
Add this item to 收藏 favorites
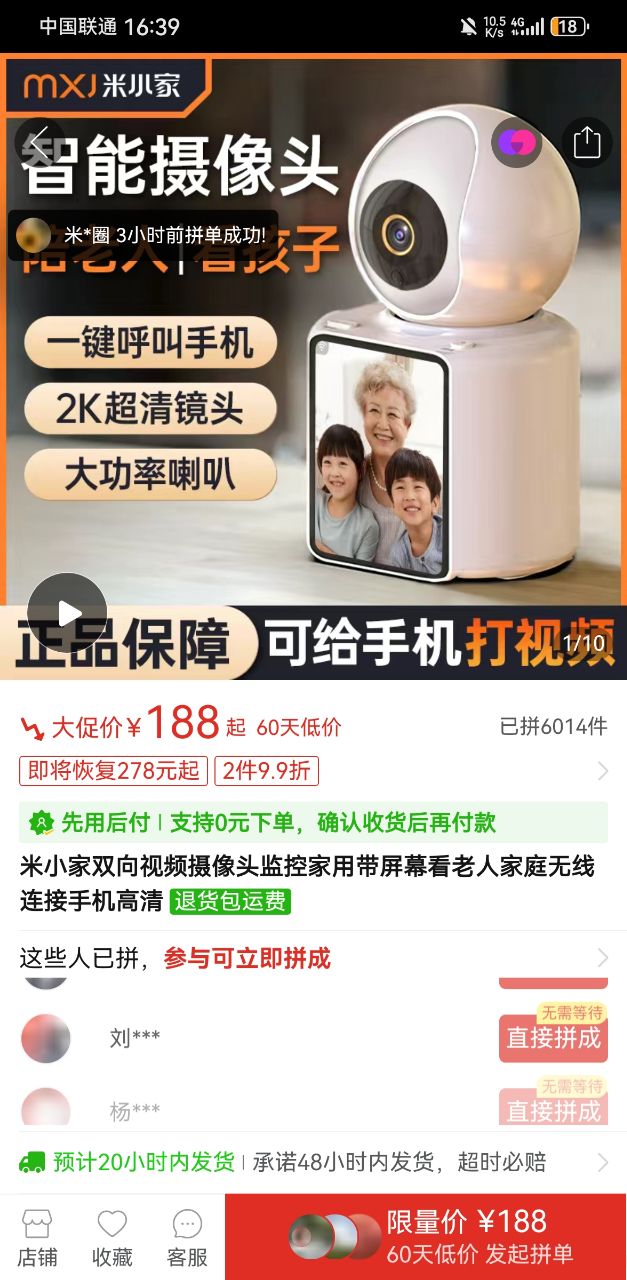pyautogui.click(x=112, y=1237)
